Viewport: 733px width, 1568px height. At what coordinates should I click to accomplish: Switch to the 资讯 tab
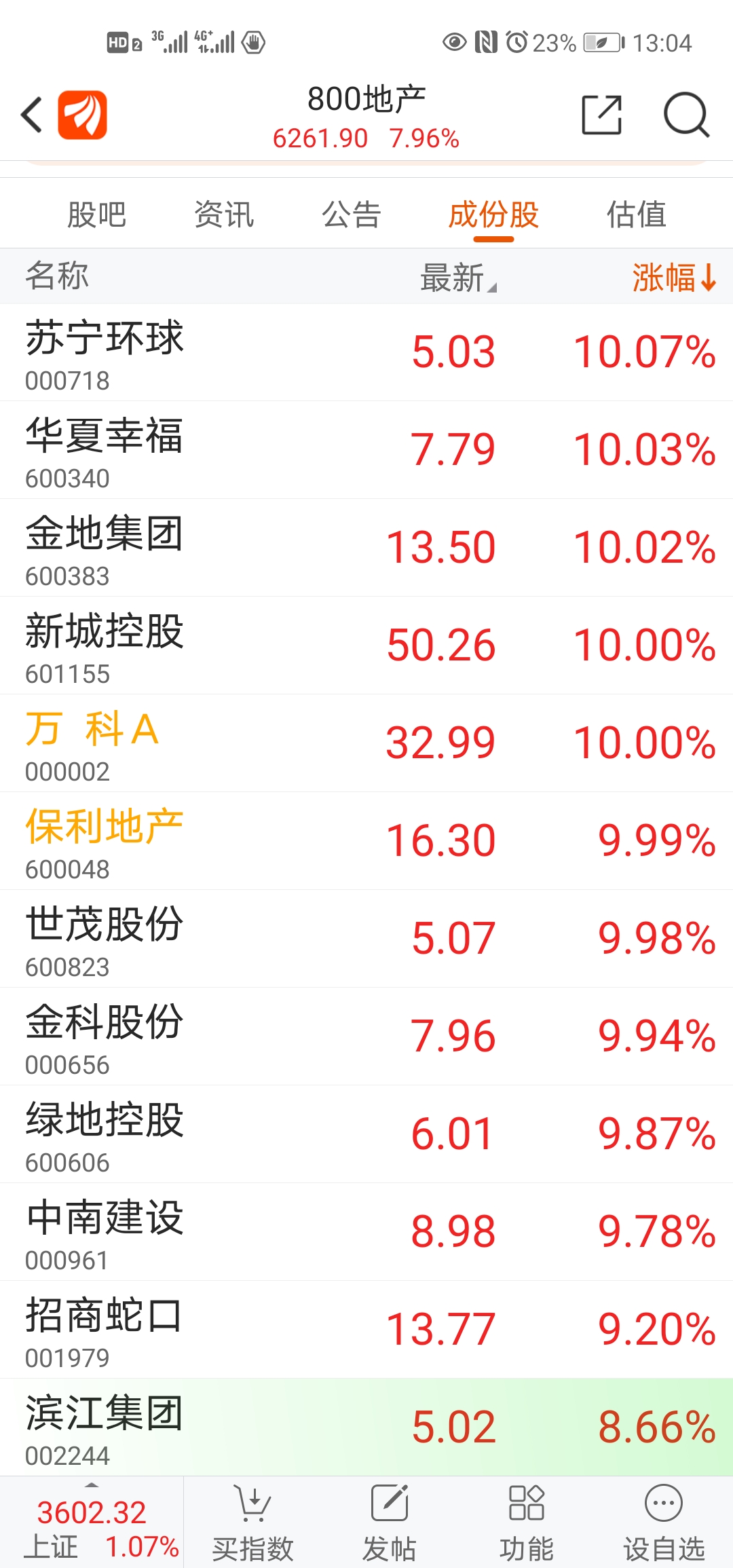[224, 214]
